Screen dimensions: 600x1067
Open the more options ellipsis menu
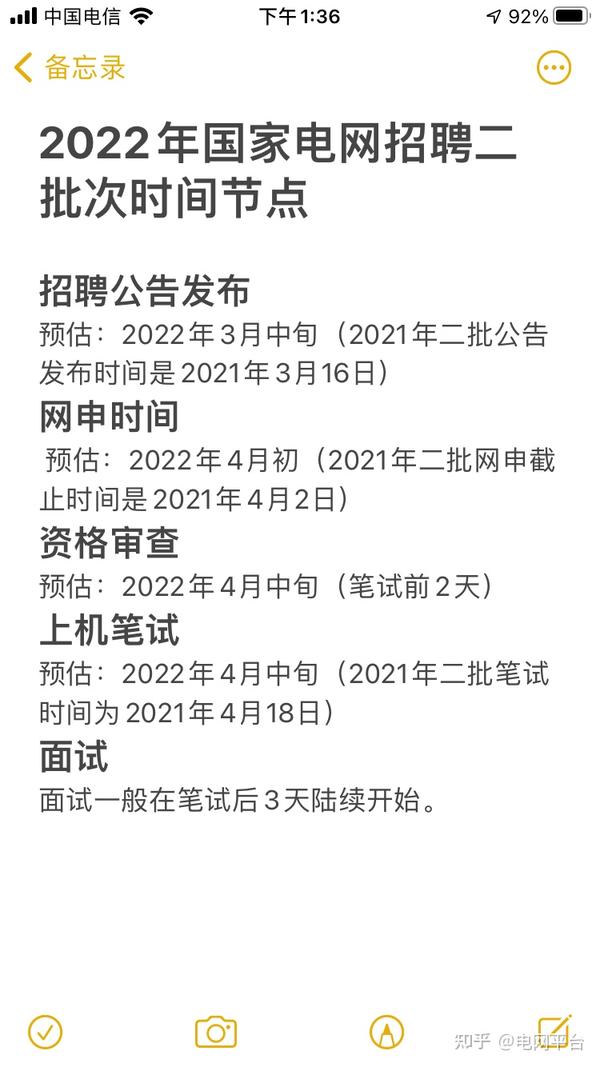click(554, 67)
